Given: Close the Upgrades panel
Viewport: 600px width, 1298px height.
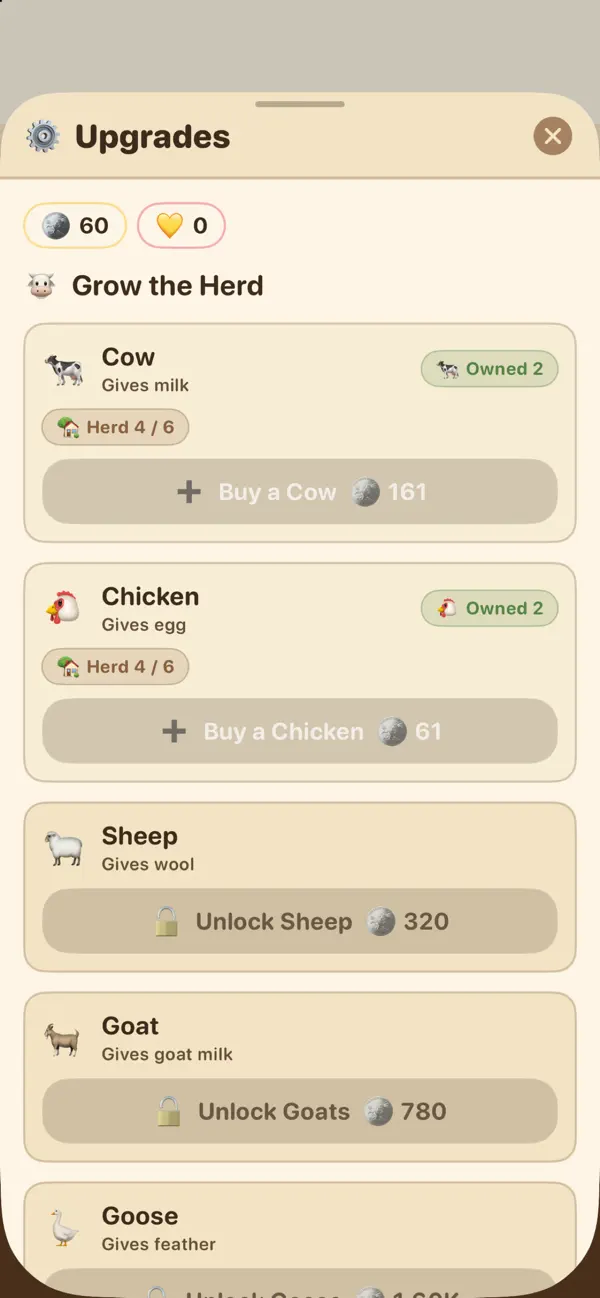Looking at the screenshot, I should [x=552, y=136].
